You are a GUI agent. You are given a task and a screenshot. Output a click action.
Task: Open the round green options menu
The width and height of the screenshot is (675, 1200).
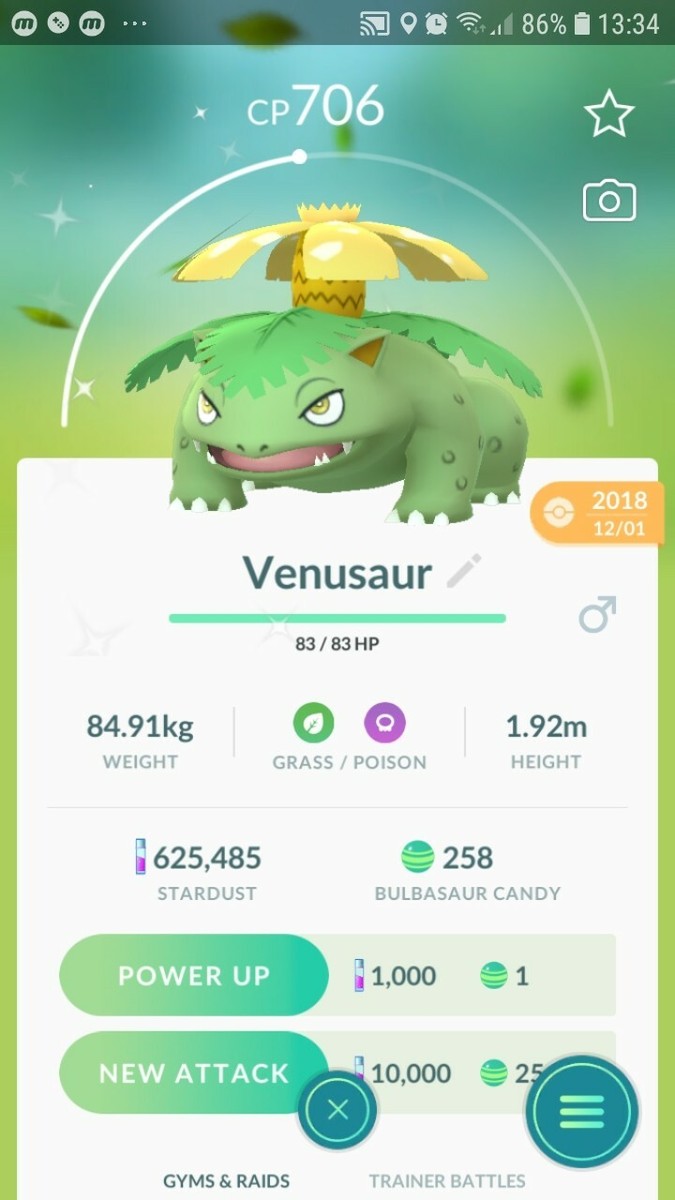pyautogui.click(x=582, y=1110)
